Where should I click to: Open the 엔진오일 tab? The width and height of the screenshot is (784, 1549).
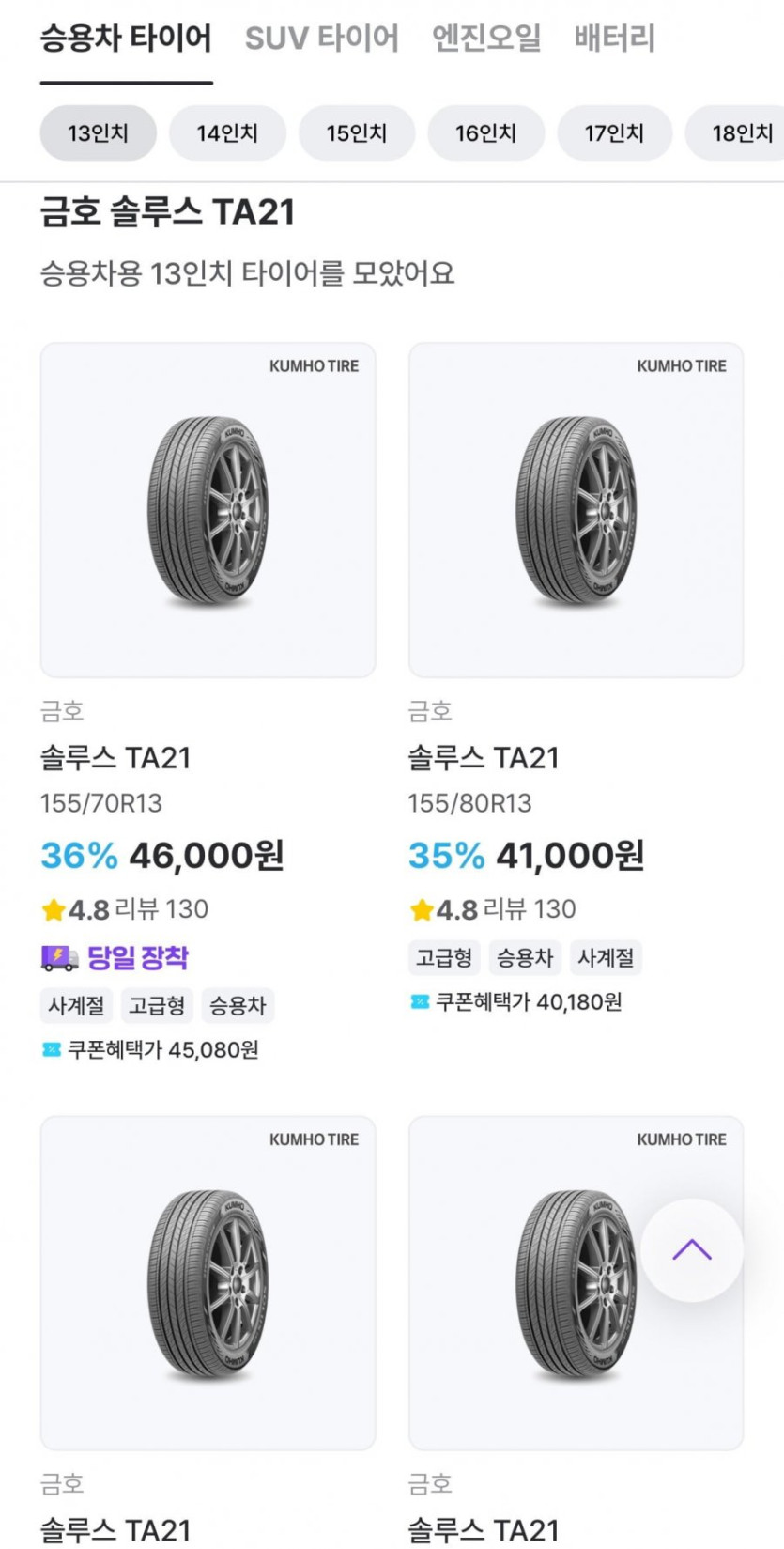pyautogui.click(x=486, y=39)
